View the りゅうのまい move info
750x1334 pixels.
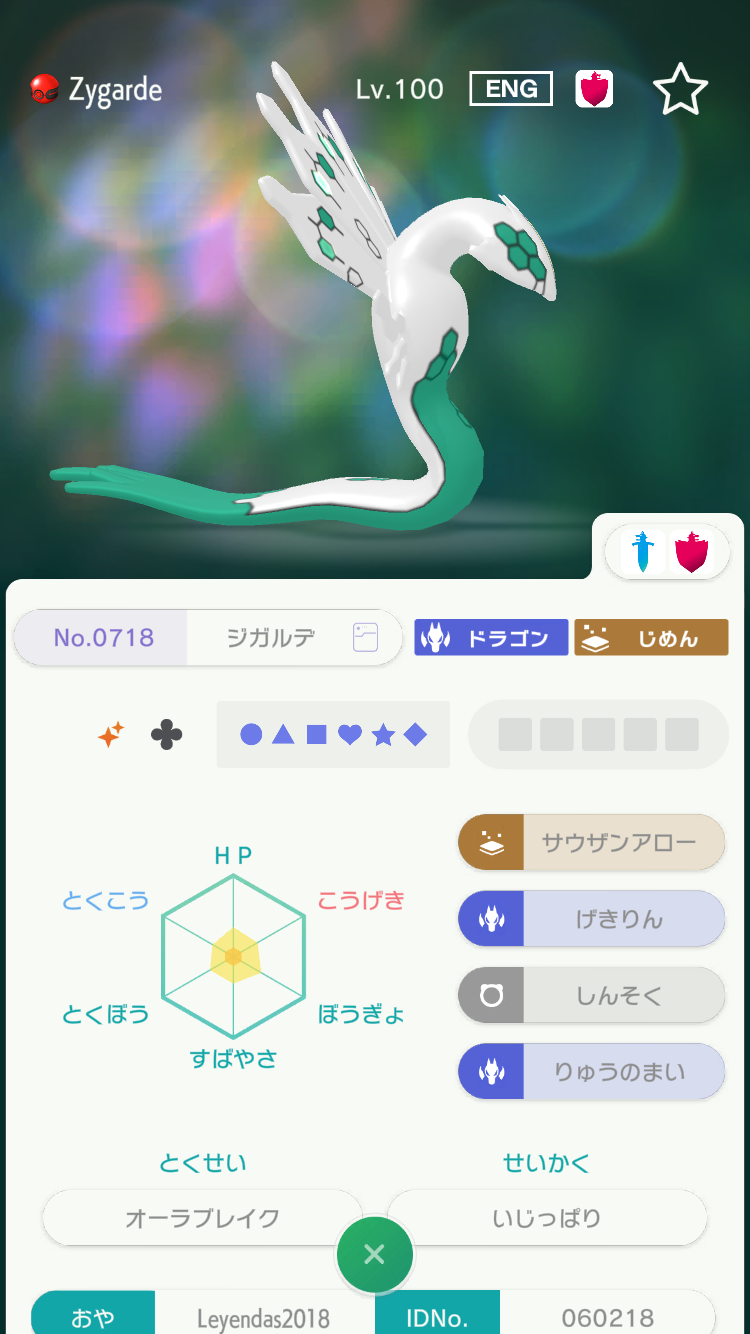tap(591, 1072)
